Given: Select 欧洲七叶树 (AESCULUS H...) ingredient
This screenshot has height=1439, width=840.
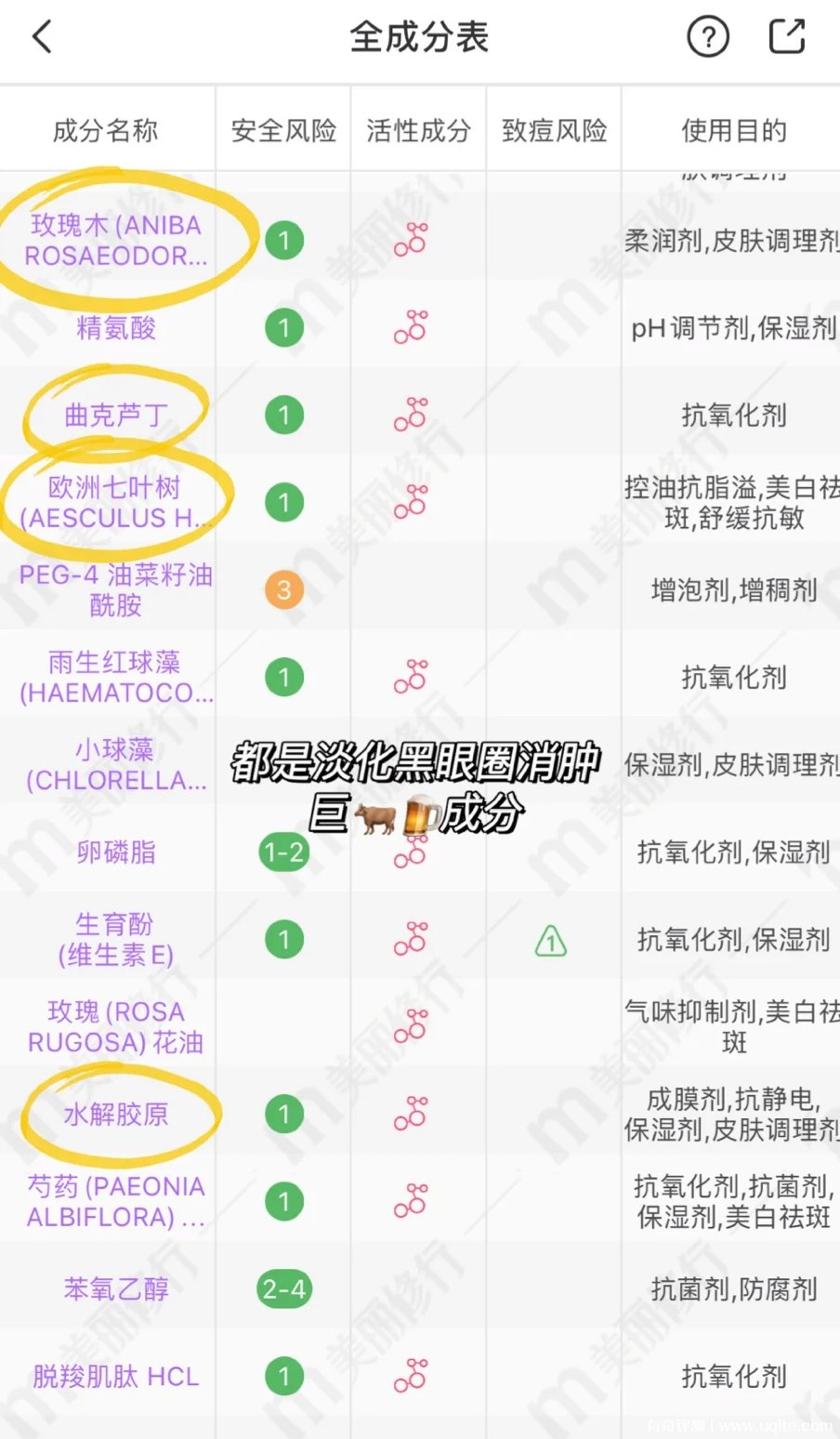Looking at the screenshot, I should 115,503.
